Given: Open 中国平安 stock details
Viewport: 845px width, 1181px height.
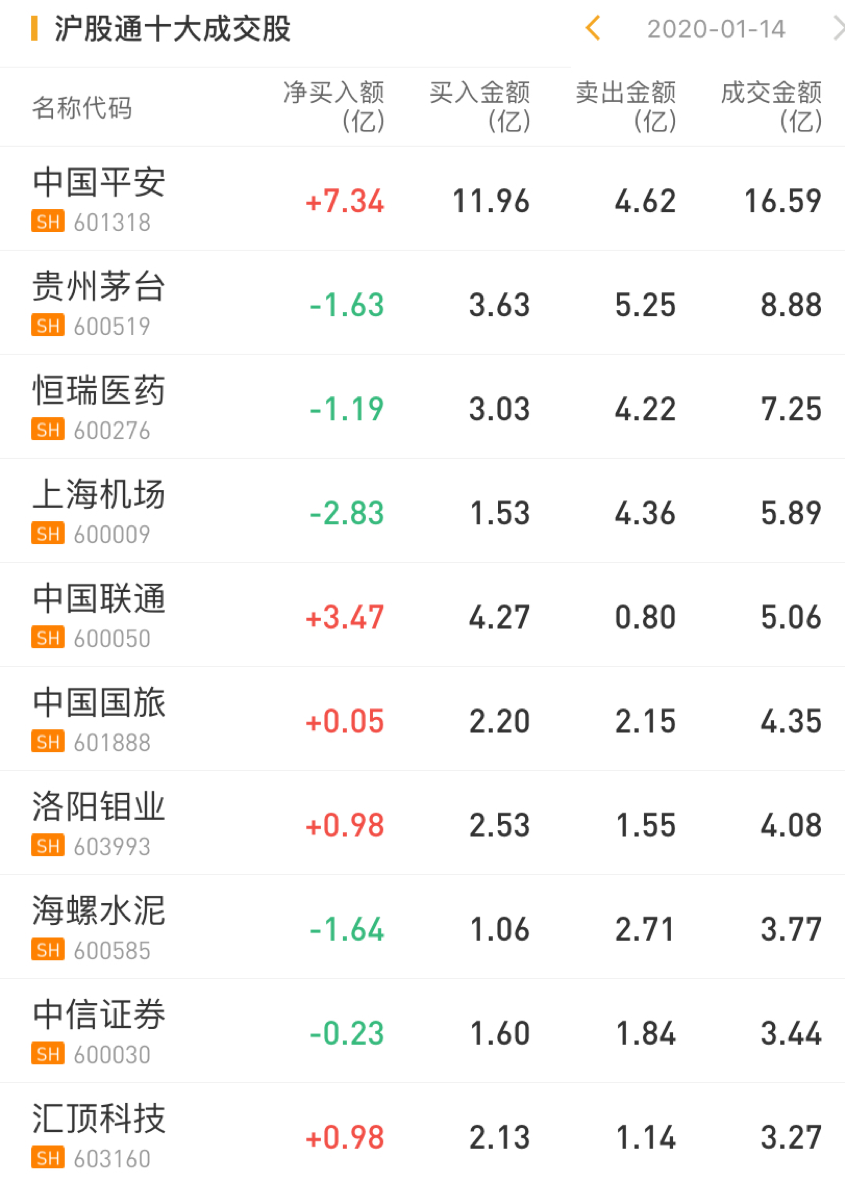Looking at the screenshot, I should (x=99, y=198).
